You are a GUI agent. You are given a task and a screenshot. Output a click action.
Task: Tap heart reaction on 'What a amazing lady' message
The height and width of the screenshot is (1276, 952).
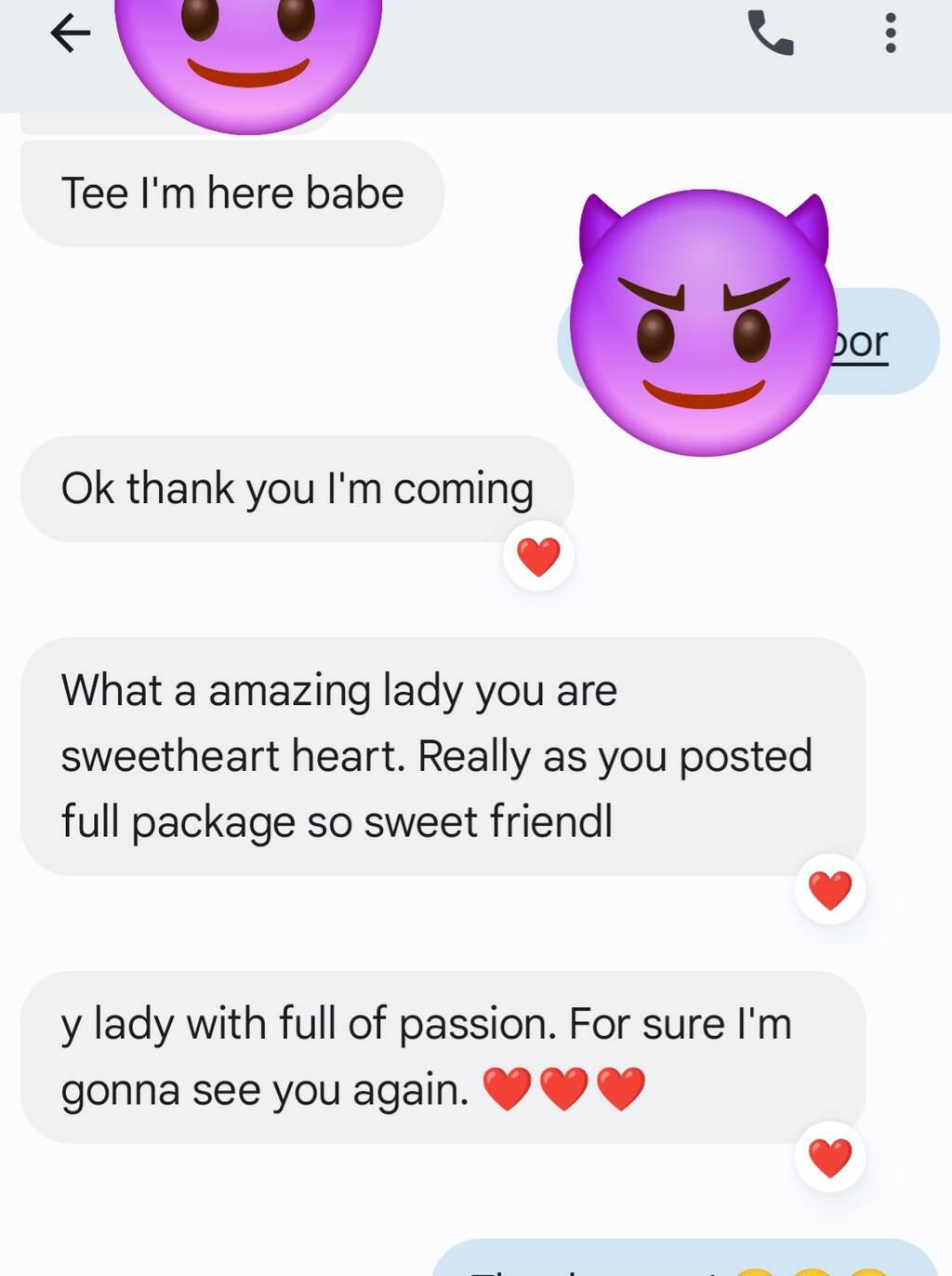pyautogui.click(x=830, y=889)
